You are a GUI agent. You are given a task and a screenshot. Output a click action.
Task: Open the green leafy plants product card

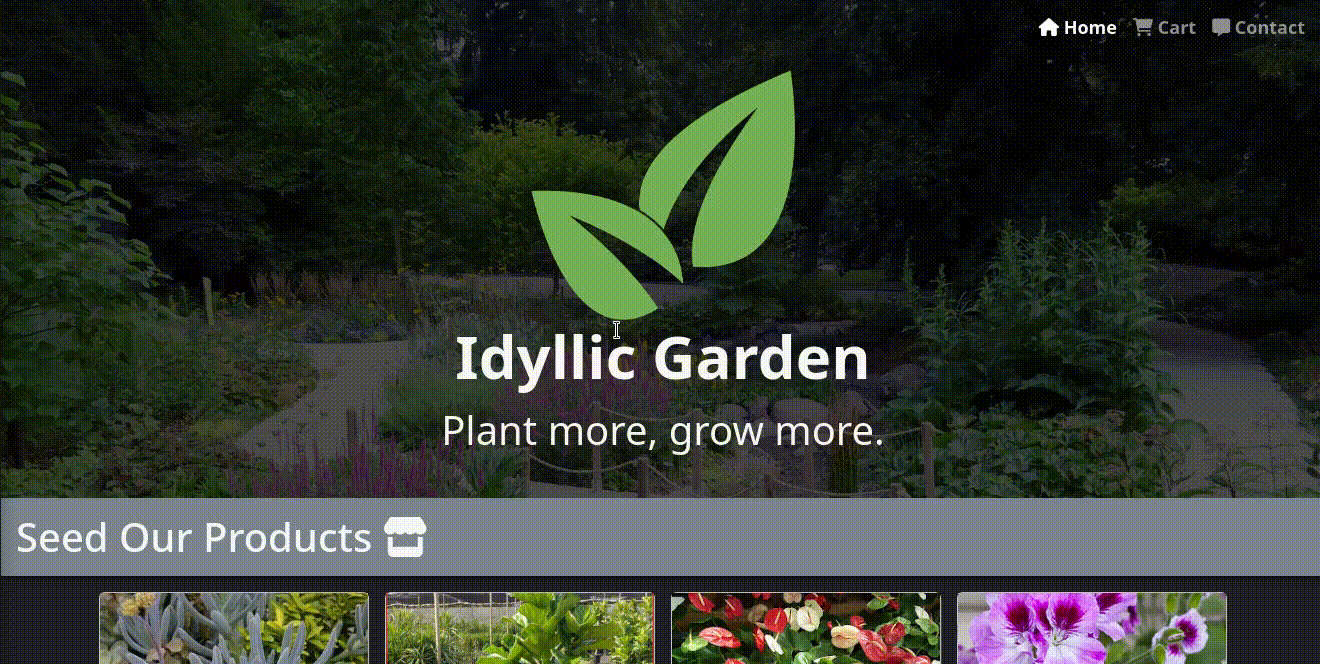520,628
